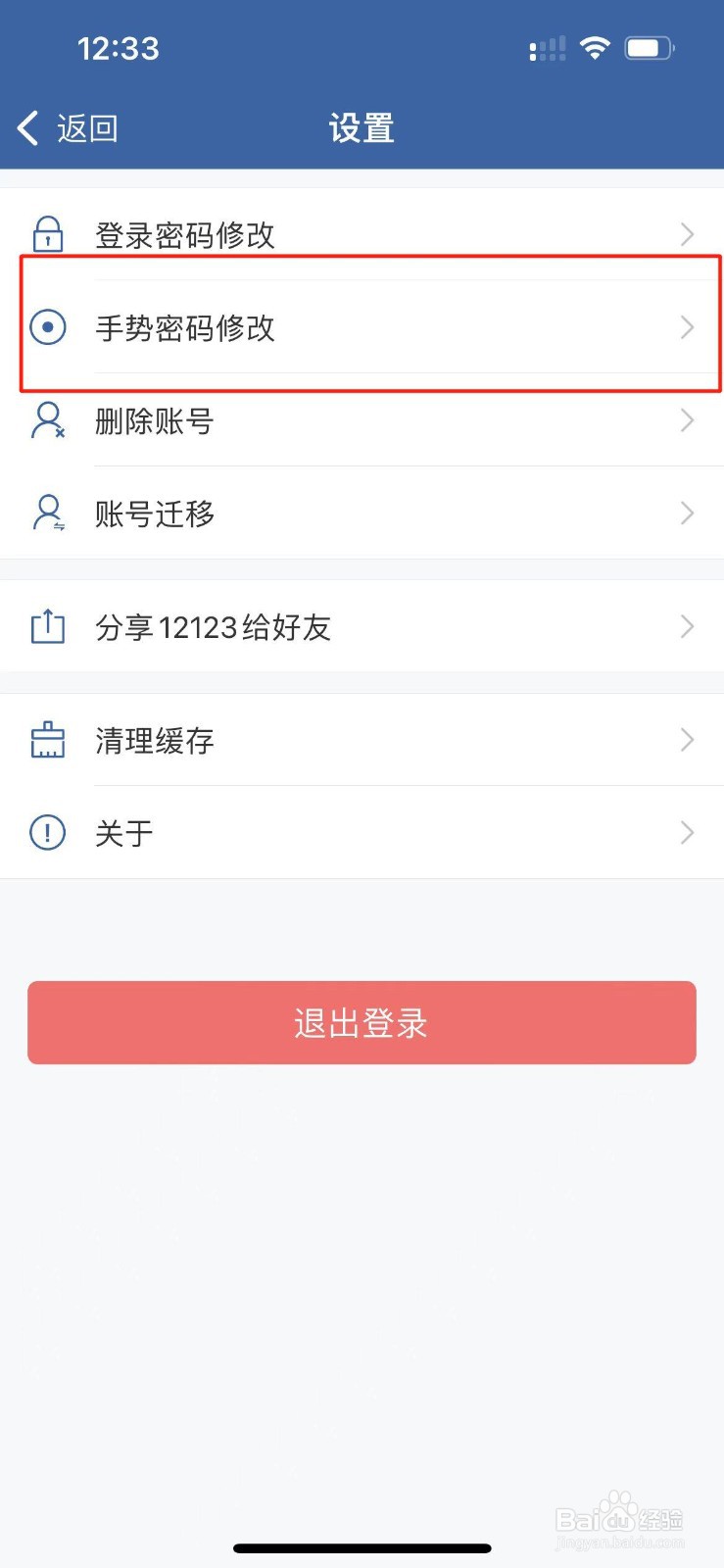
Task: Tap 返回 to go back
Action: point(87,127)
